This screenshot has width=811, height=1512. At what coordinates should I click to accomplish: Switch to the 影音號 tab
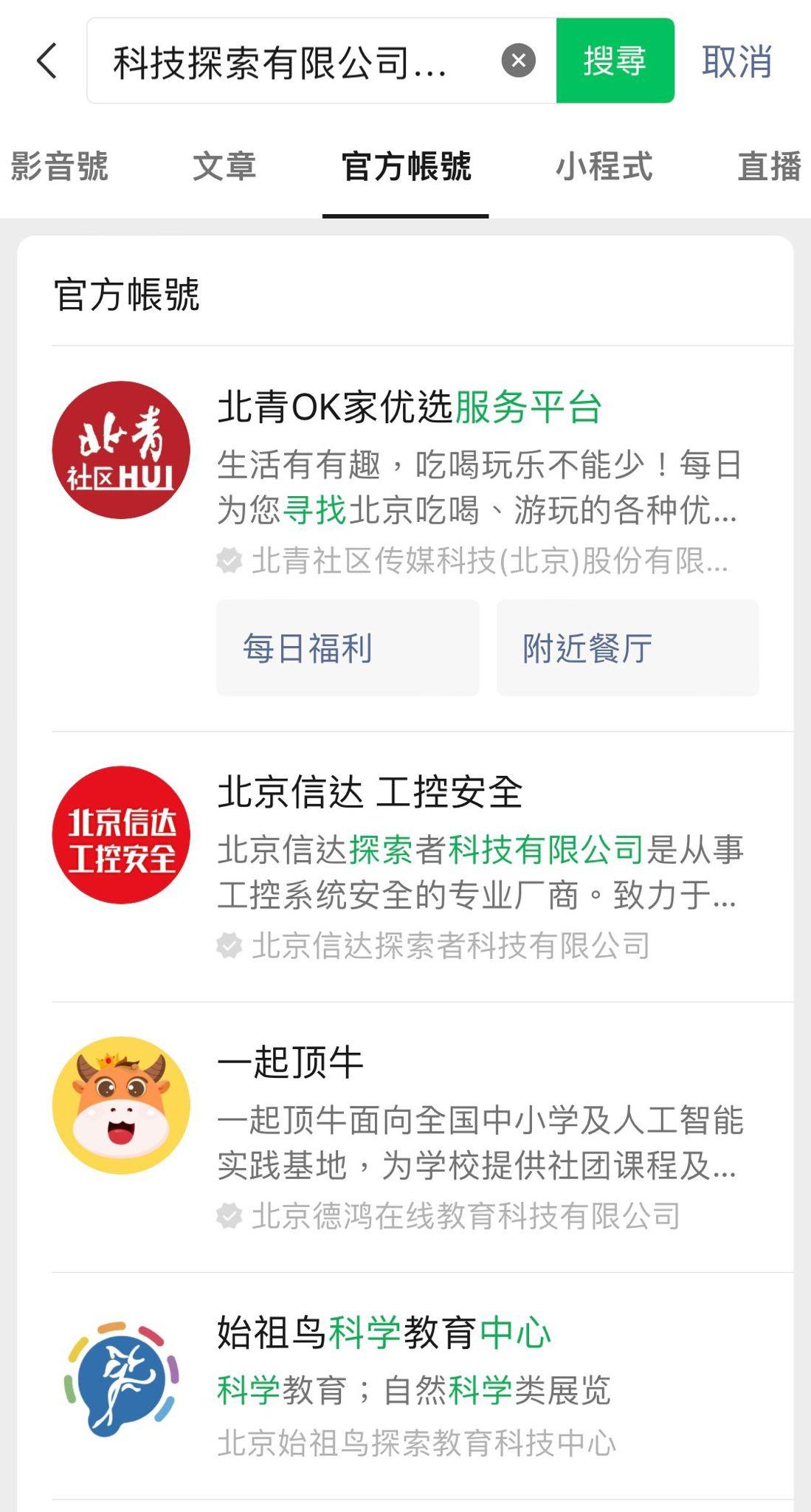pos(59,166)
